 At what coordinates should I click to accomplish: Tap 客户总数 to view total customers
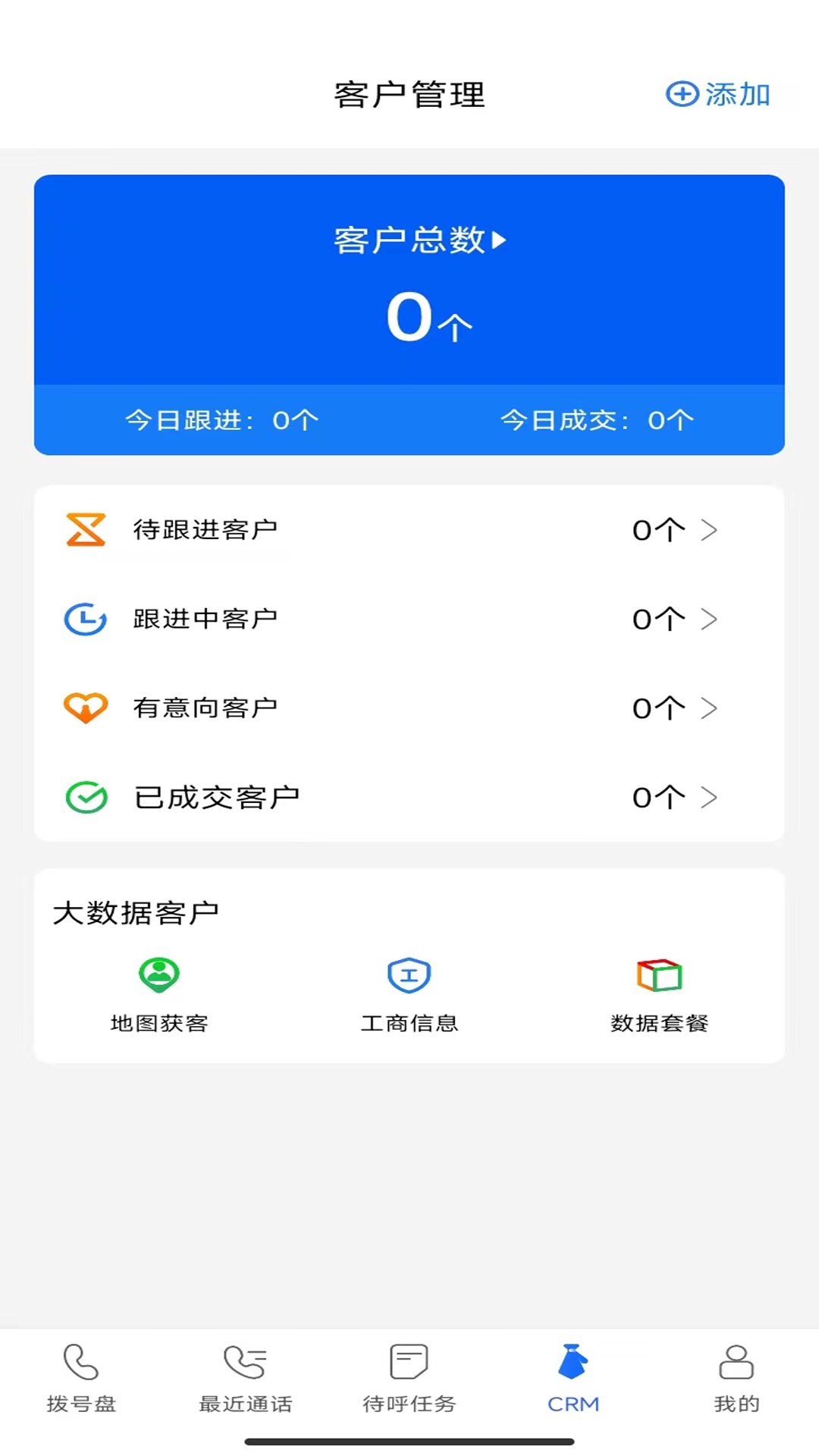click(419, 239)
